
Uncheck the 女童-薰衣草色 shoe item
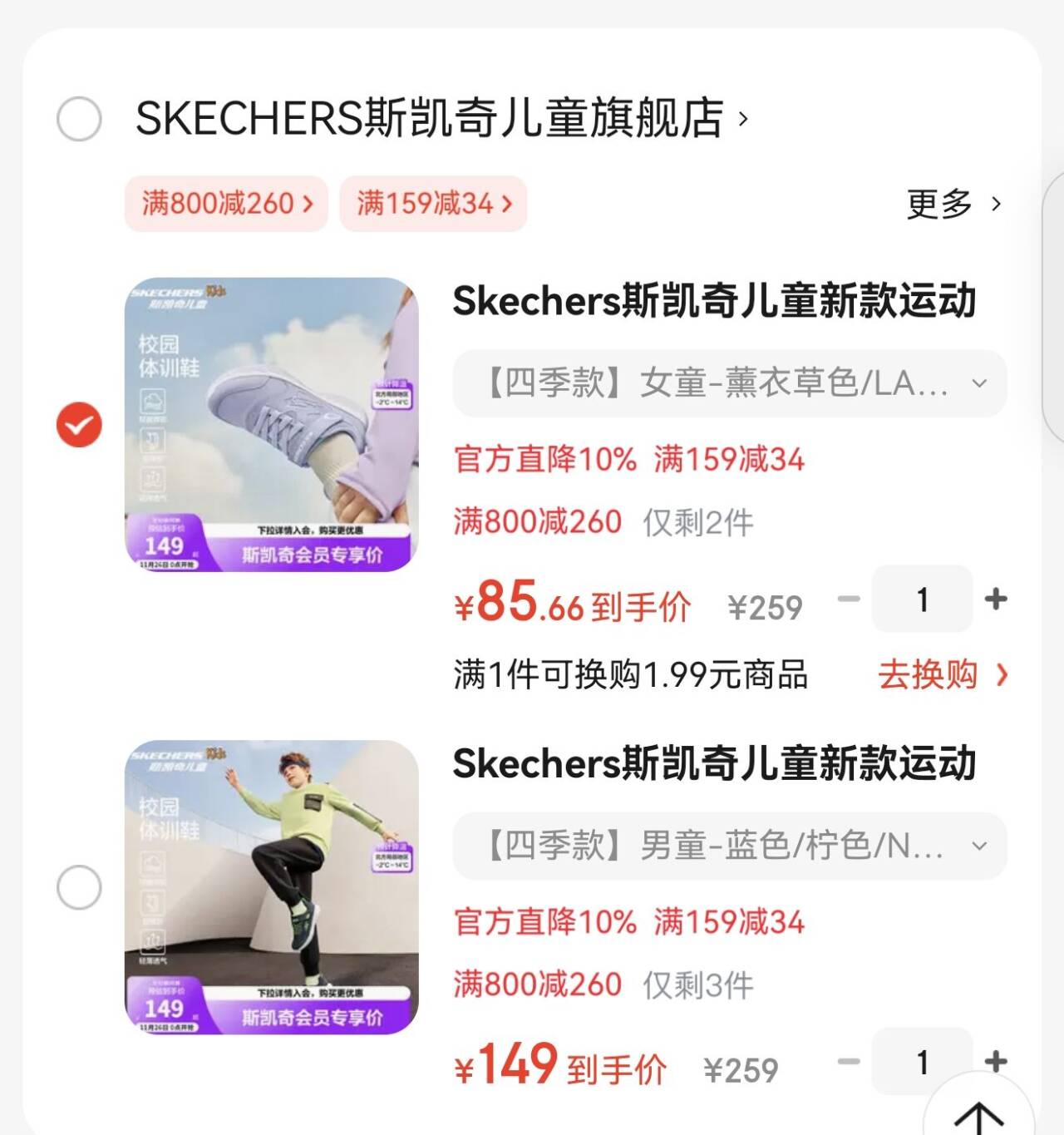pyautogui.click(x=79, y=425)
